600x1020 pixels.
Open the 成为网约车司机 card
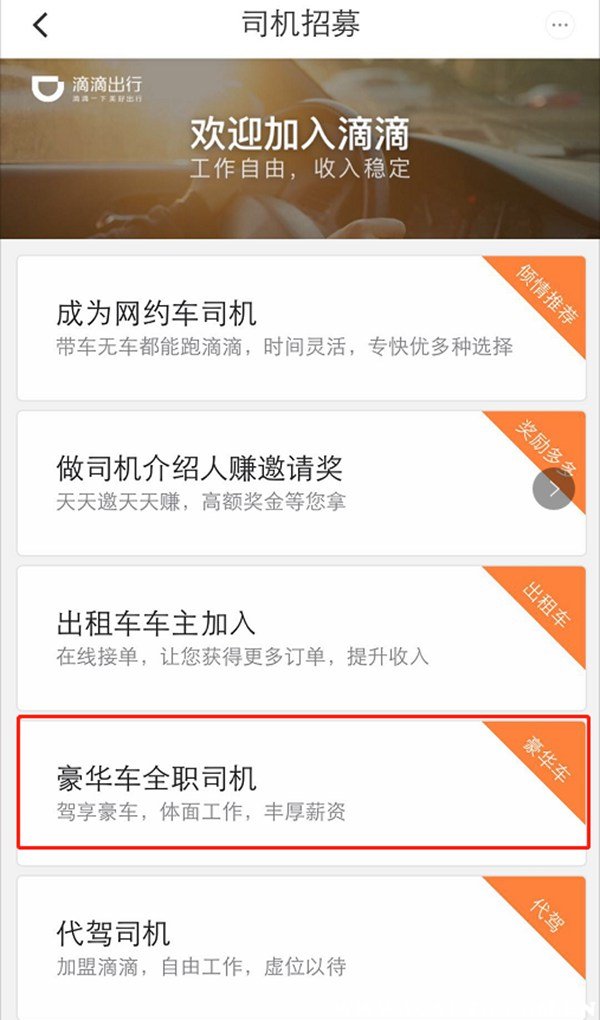click(300, 328)
